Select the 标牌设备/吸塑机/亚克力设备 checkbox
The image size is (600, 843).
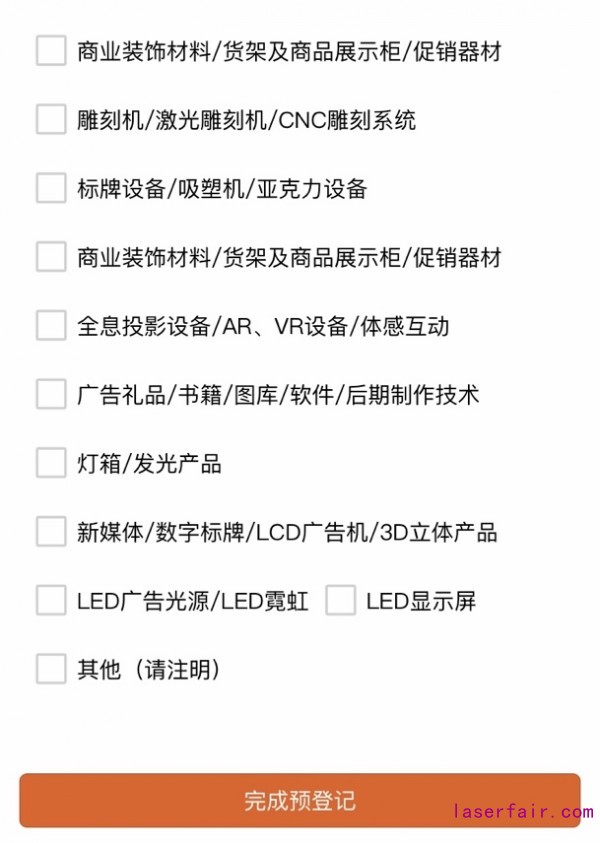(51, 188)
